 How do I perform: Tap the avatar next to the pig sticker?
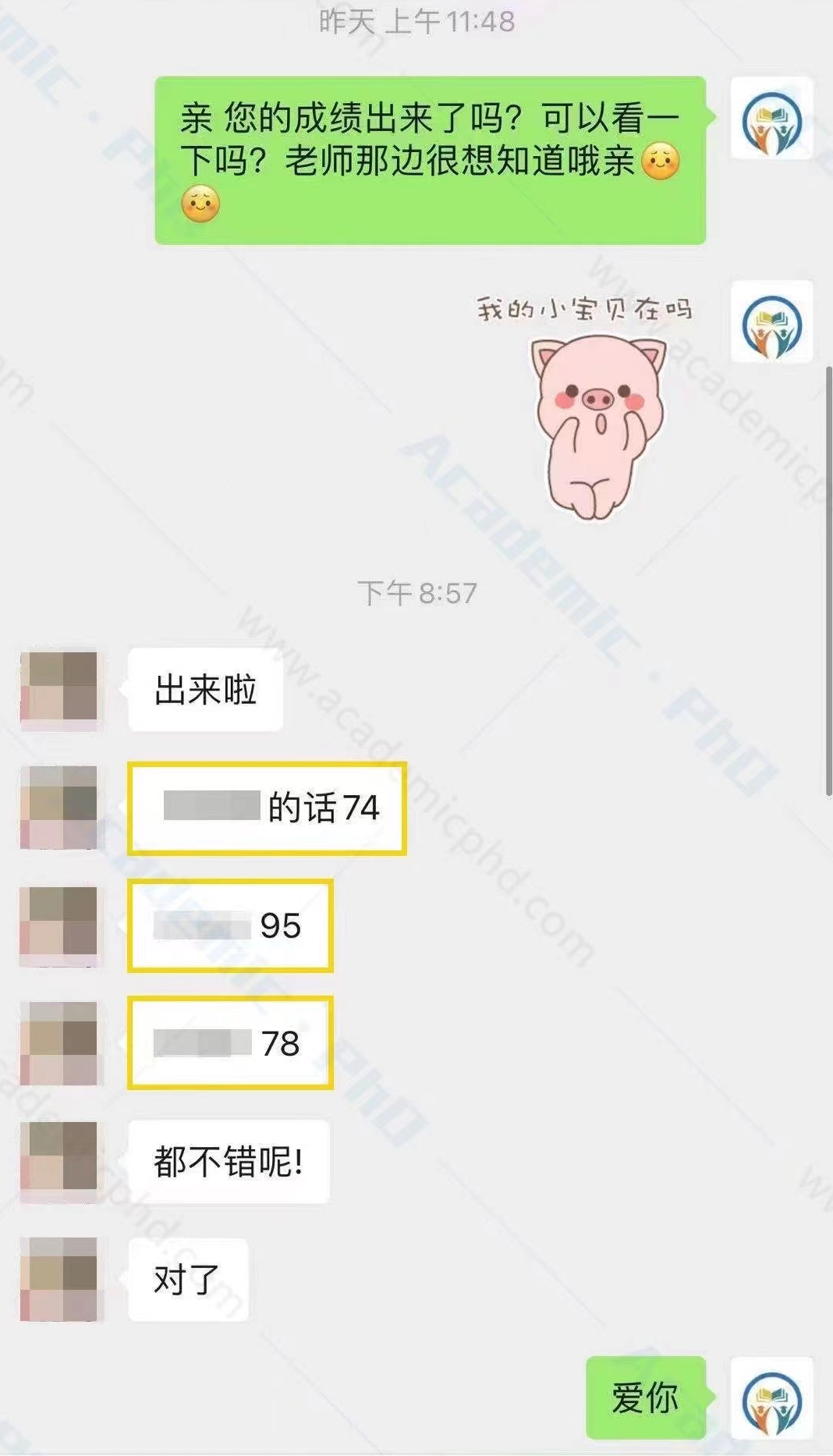click(x=771, y=322)
